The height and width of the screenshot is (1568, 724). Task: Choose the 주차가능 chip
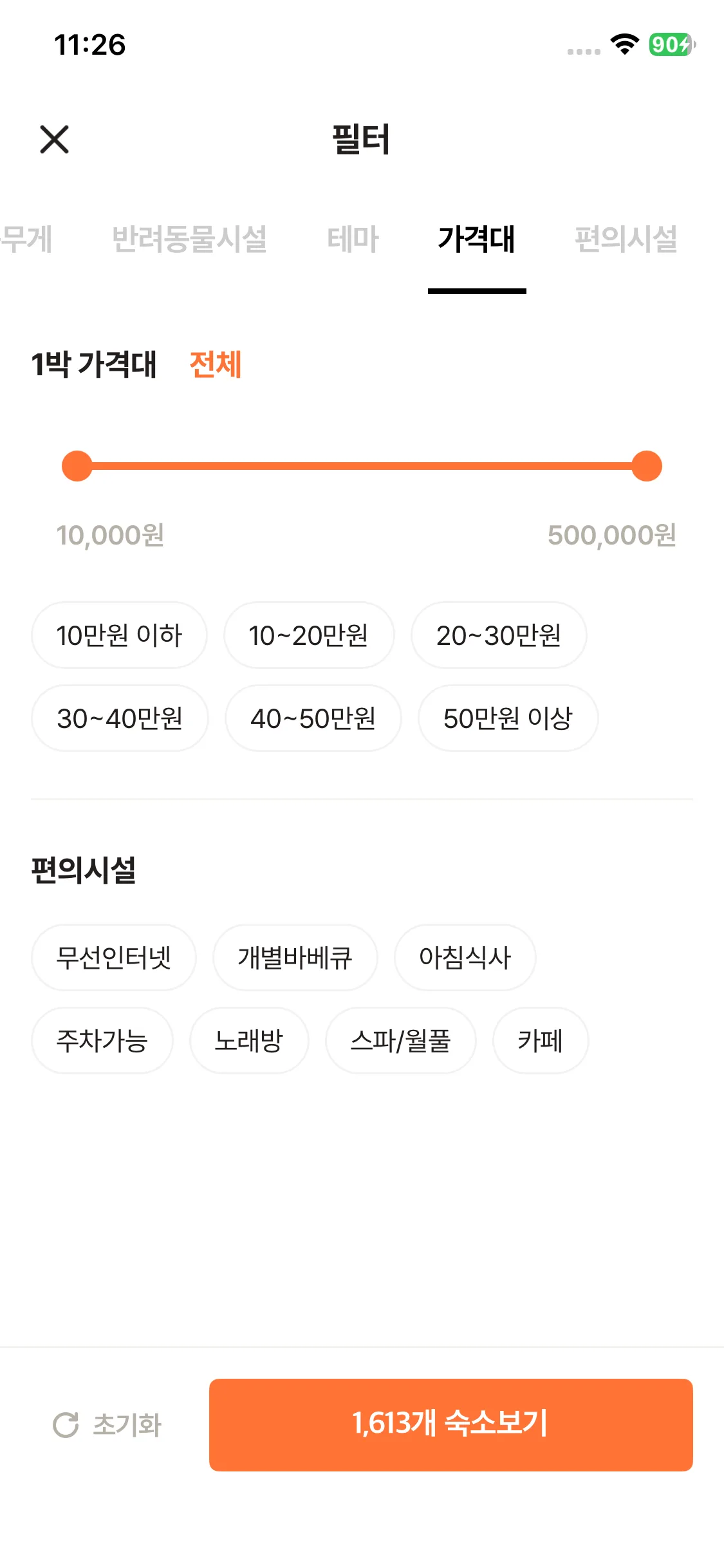click(x=102, y=1041)
